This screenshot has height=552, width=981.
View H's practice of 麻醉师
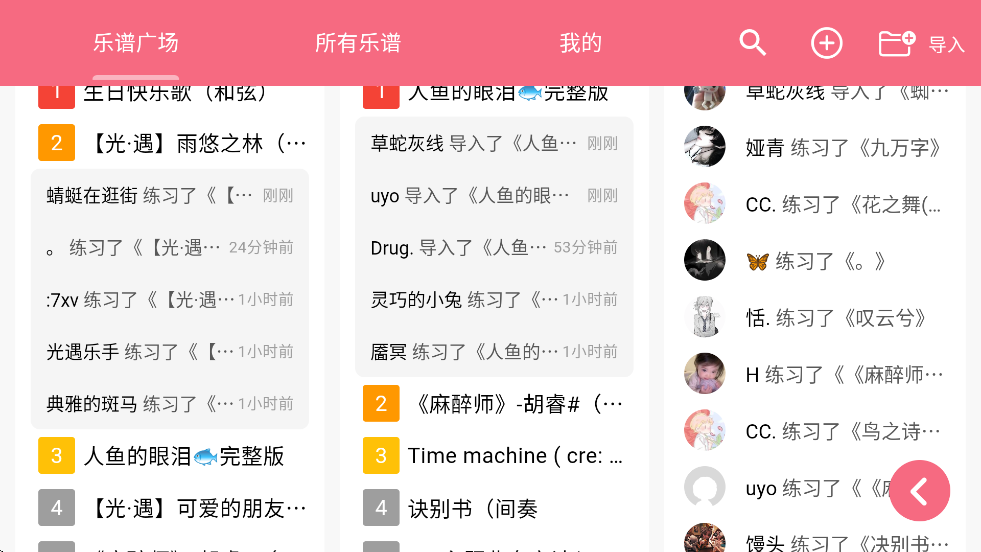click(x=843, y=375)
